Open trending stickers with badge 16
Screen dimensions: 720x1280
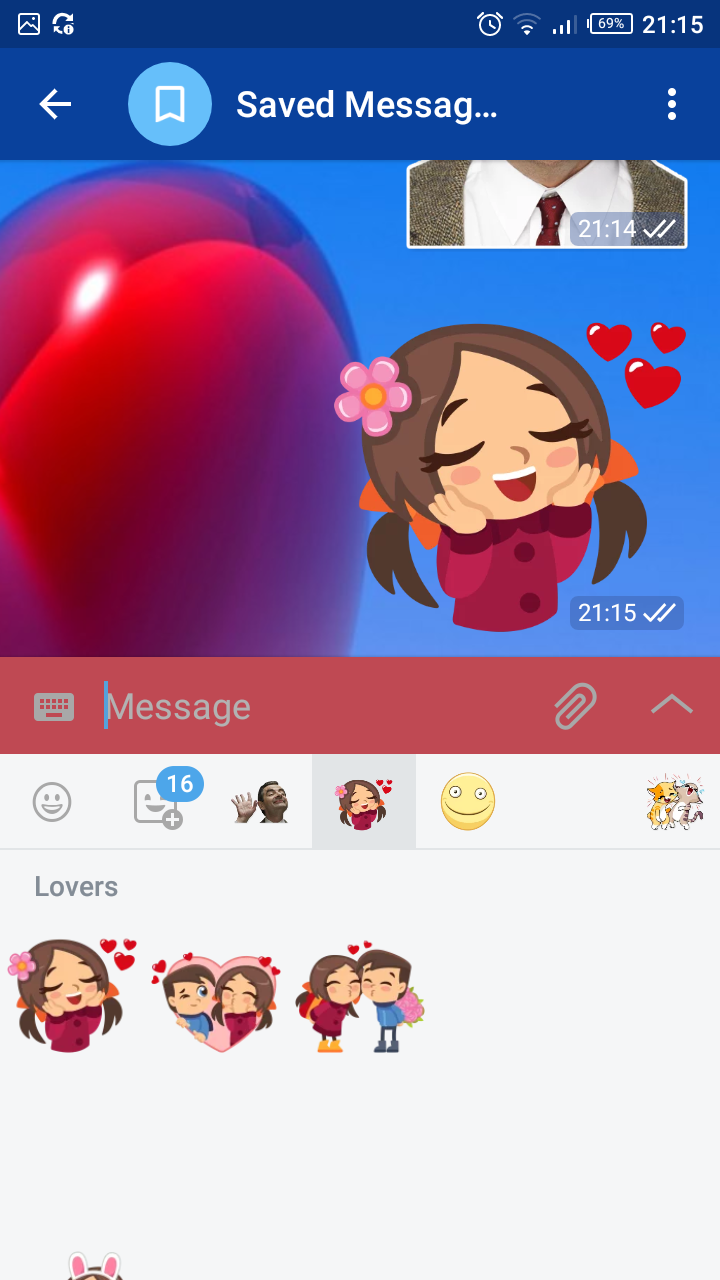pyautogui.click(x=158, y=802)
